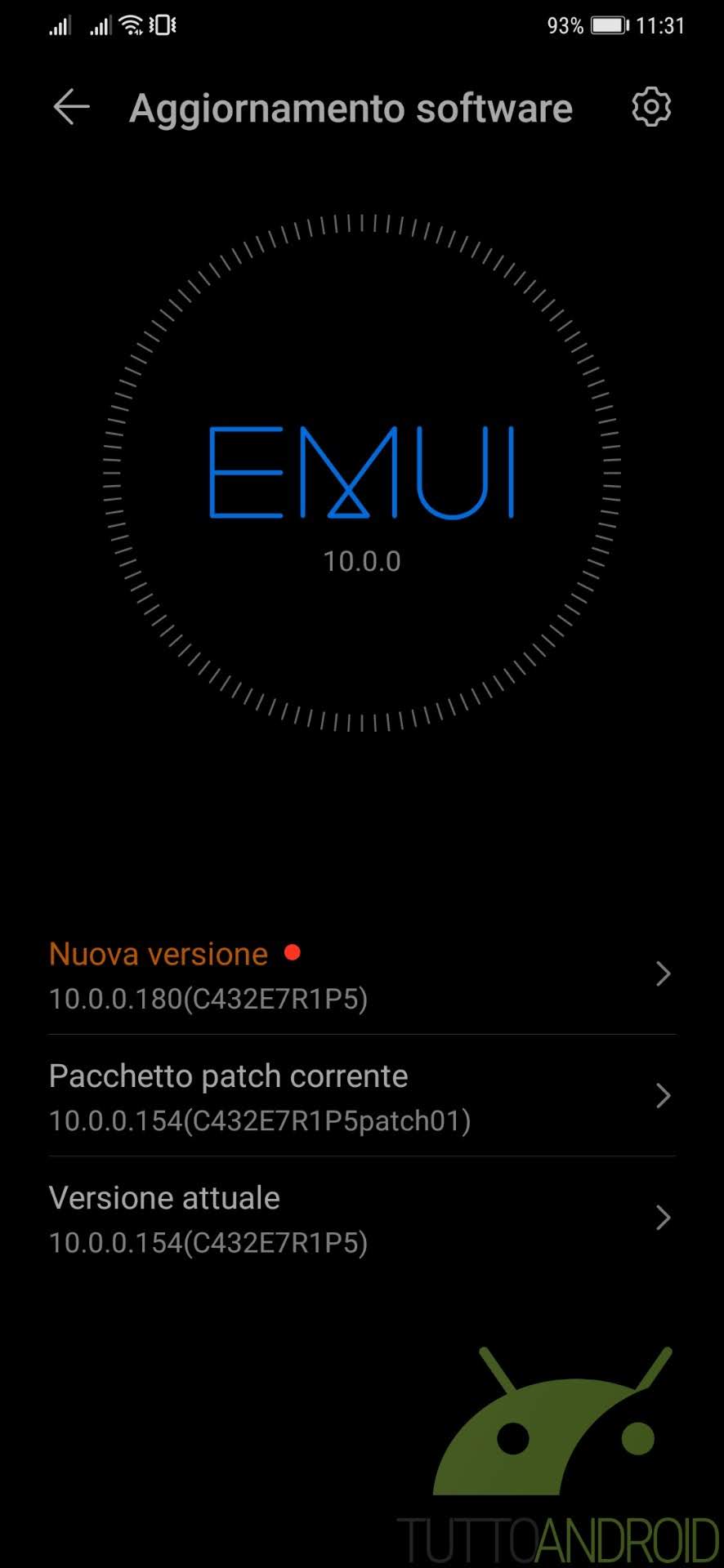Go back using the top-left arrow
The image size is (724, 1568).
tap(71, 108)
